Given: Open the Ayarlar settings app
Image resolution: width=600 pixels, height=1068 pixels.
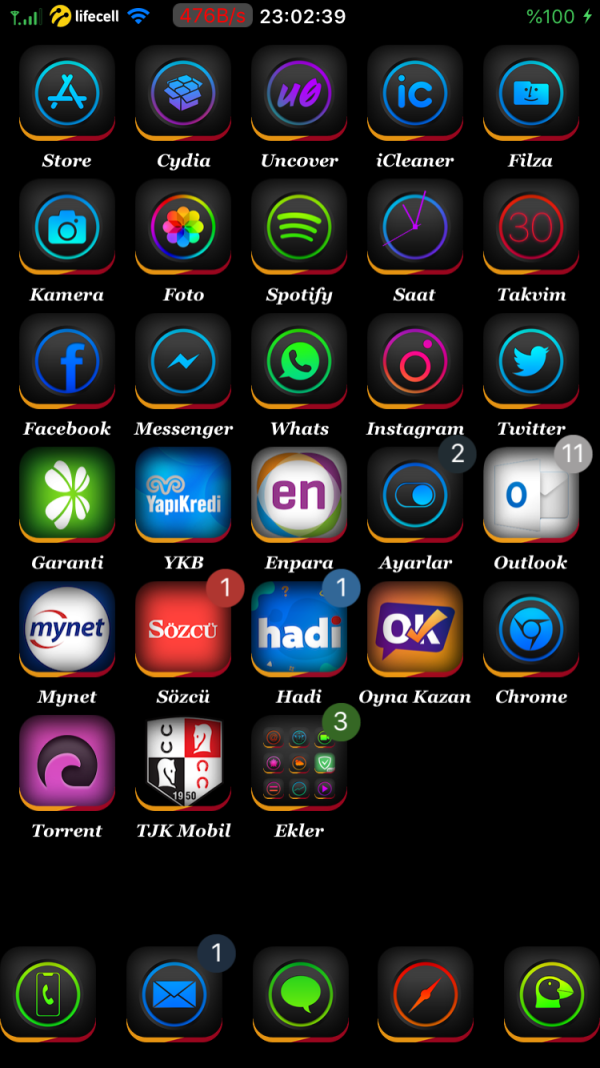Looking at the screenshot, I should click(x=415, y=494).
